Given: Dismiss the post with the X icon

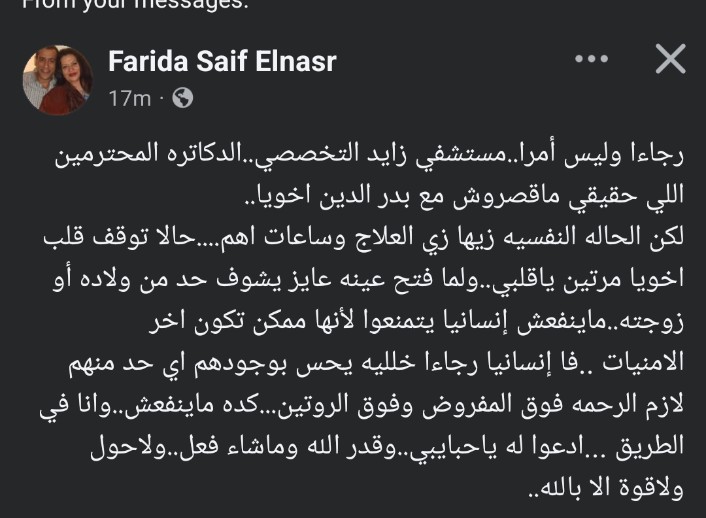Looking at the screenshot, I should (670, 60).
